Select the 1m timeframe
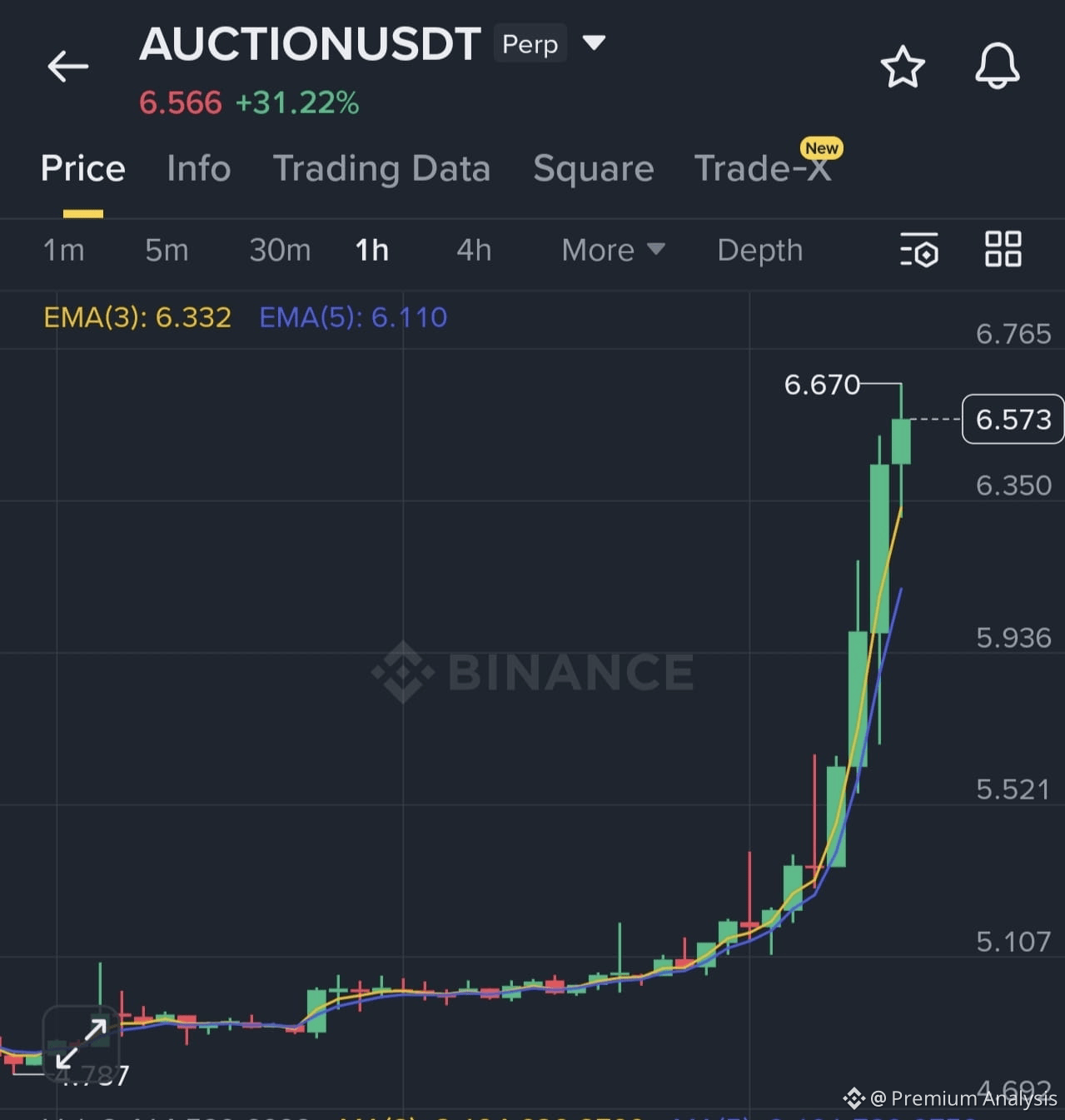Viewport: 1065px width, 1120px height. 63,250
